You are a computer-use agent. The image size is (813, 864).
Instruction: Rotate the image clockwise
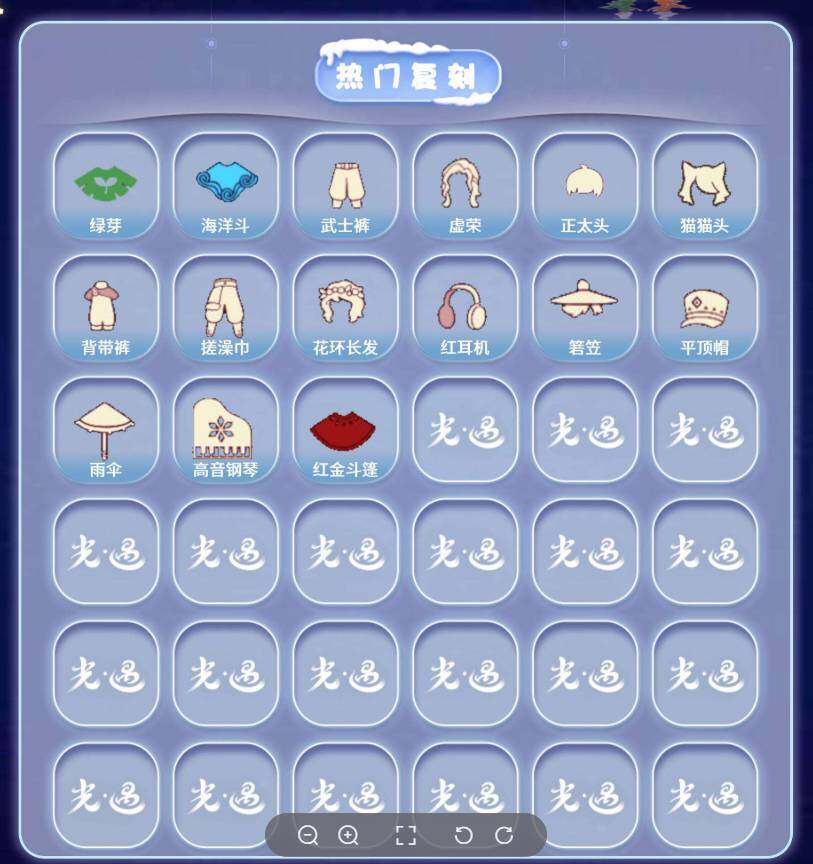[x=504, y=835]
